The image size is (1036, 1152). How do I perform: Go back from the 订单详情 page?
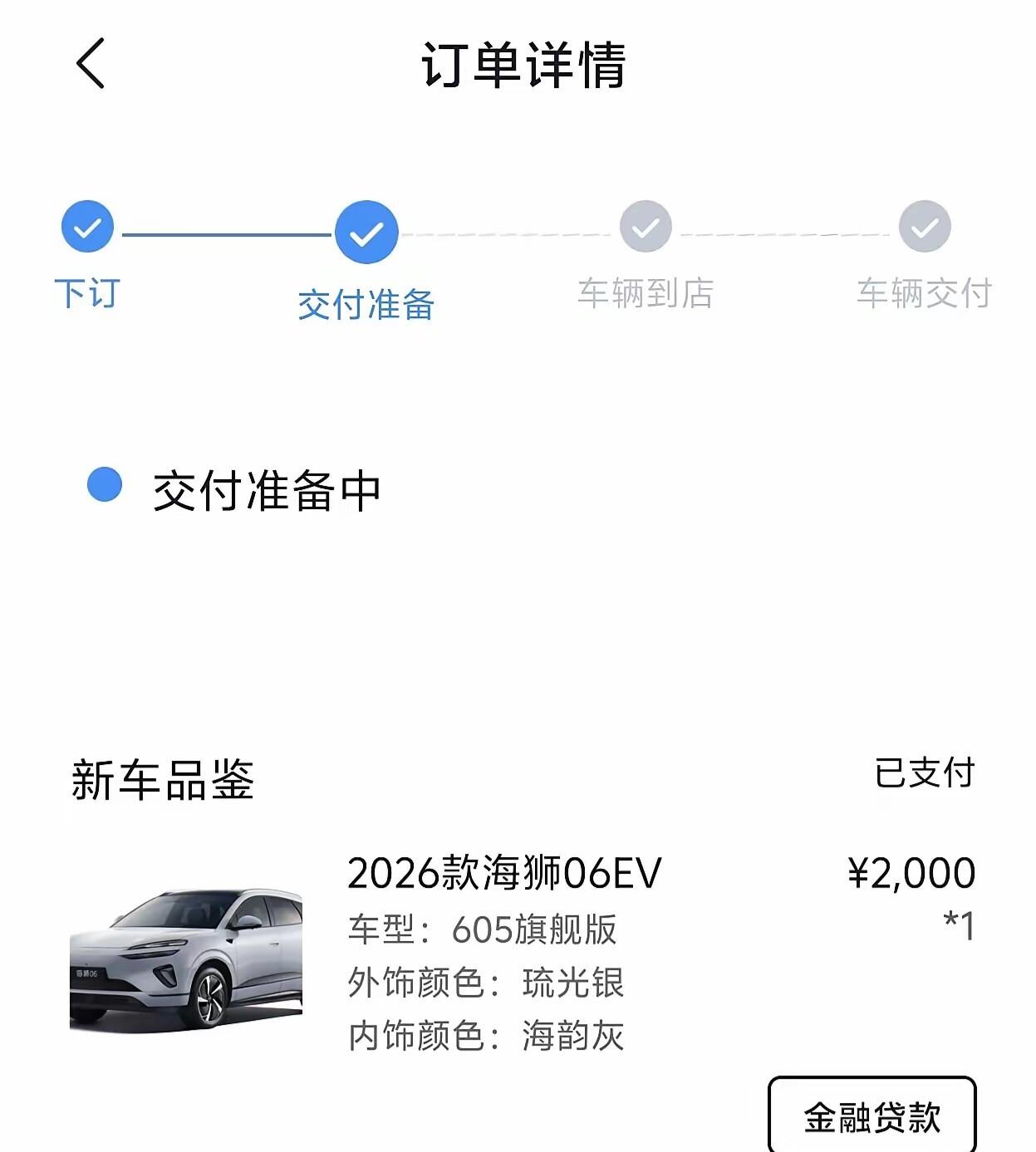[x=91, y=63]
